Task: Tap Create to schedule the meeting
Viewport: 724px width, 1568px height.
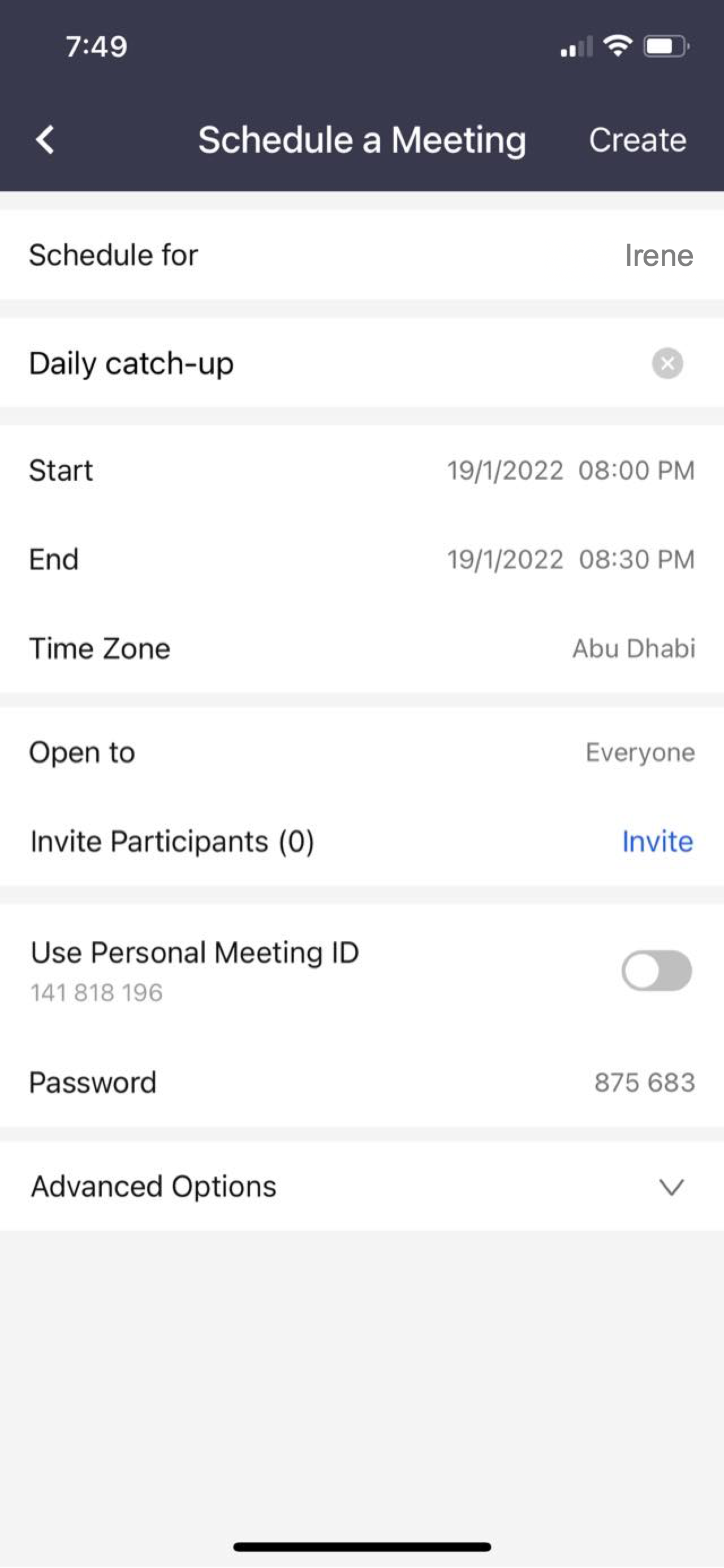Action: [637, 140]
